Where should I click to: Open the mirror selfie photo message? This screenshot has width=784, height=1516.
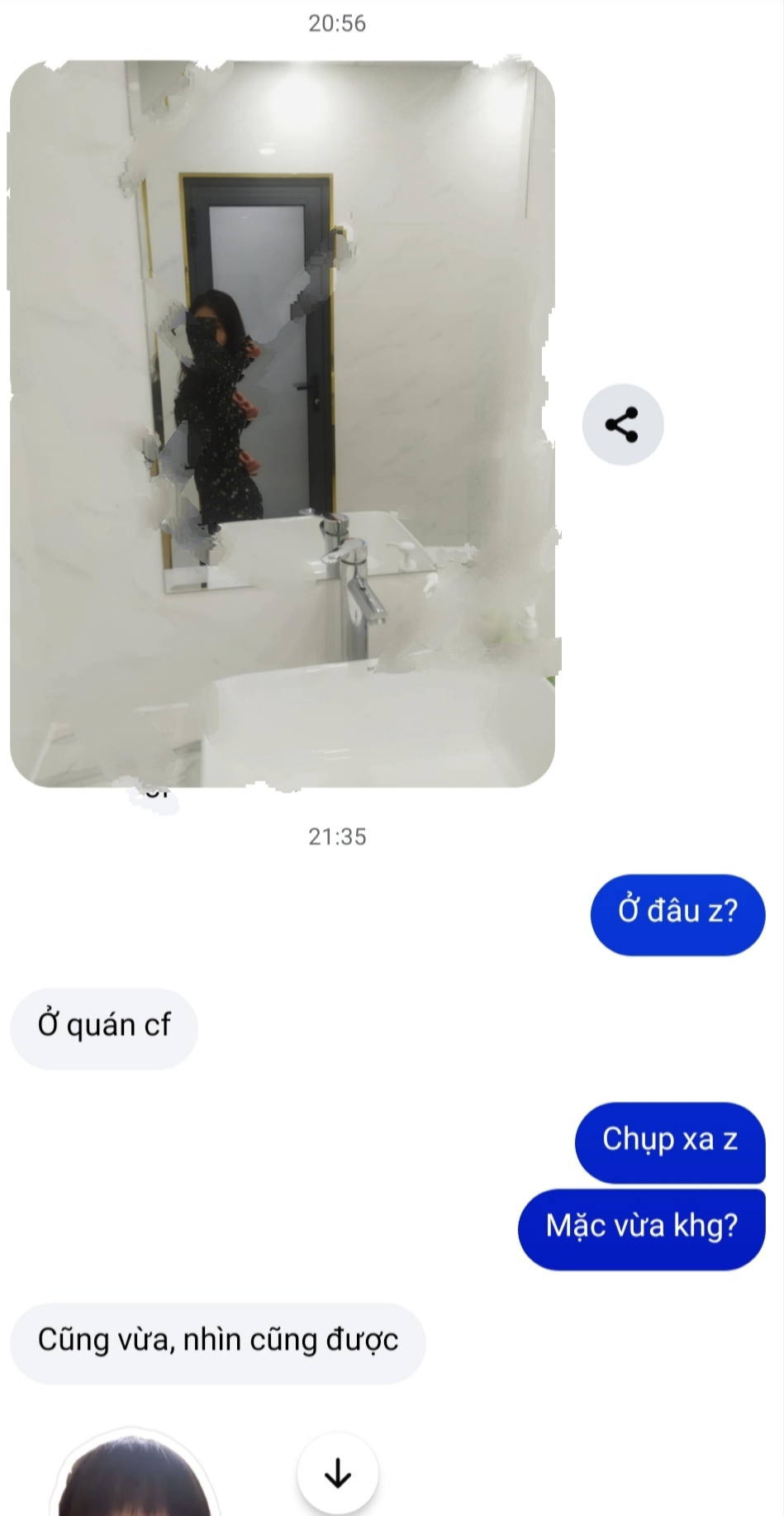(282, 423)
